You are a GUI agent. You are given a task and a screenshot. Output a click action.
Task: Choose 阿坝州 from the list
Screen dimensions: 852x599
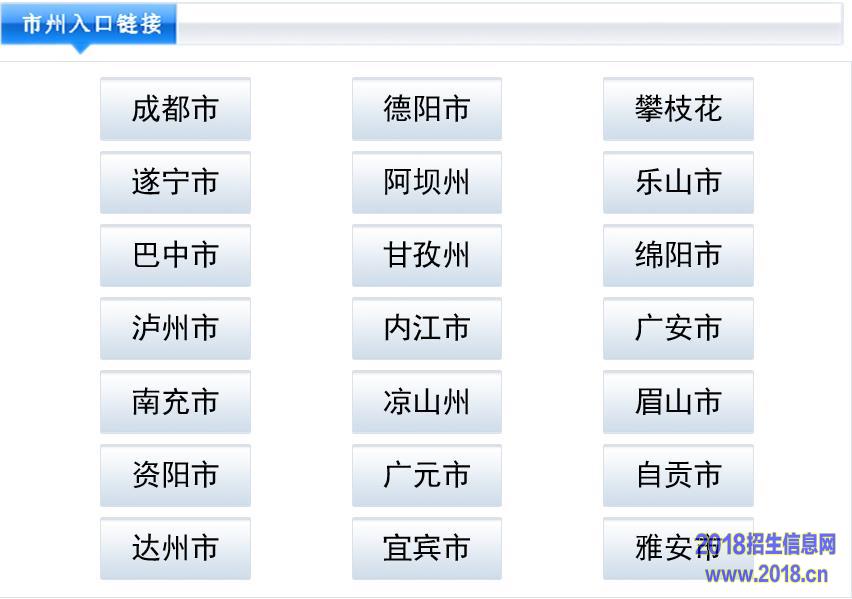click(x=426, y=182)
